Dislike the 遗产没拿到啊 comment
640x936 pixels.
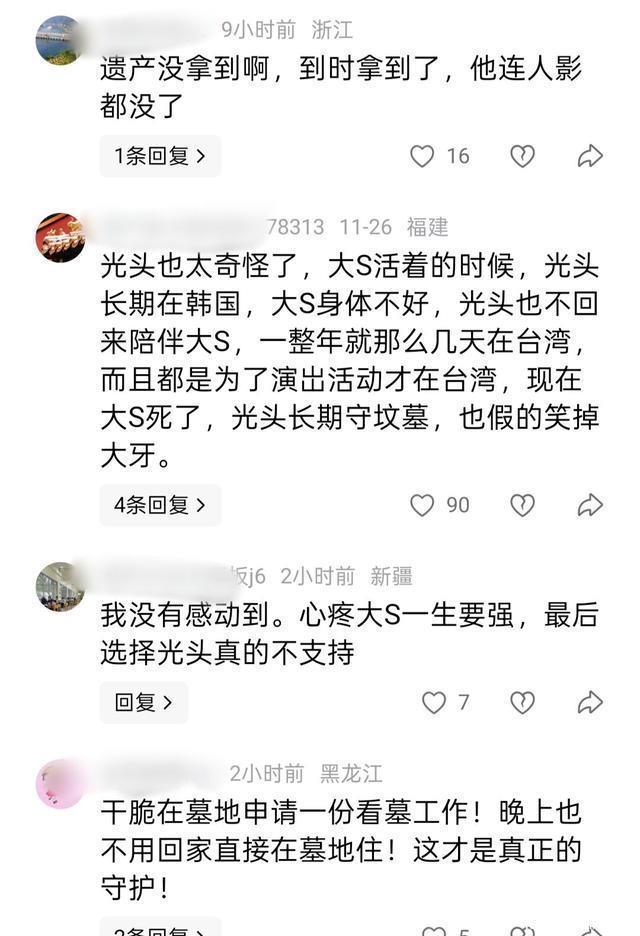point(522,156)
